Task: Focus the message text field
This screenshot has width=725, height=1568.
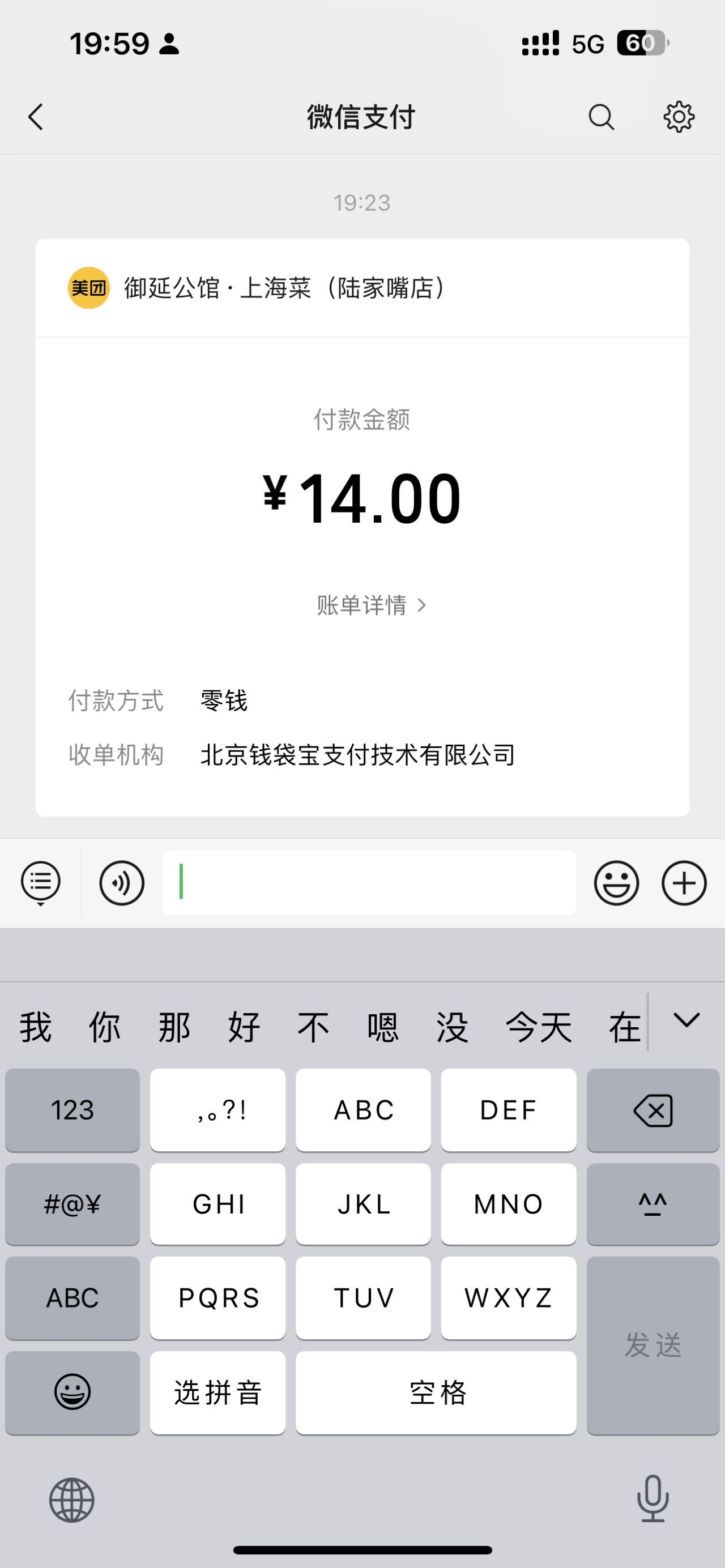Action: pyautogui.click(x=369, y=883)
